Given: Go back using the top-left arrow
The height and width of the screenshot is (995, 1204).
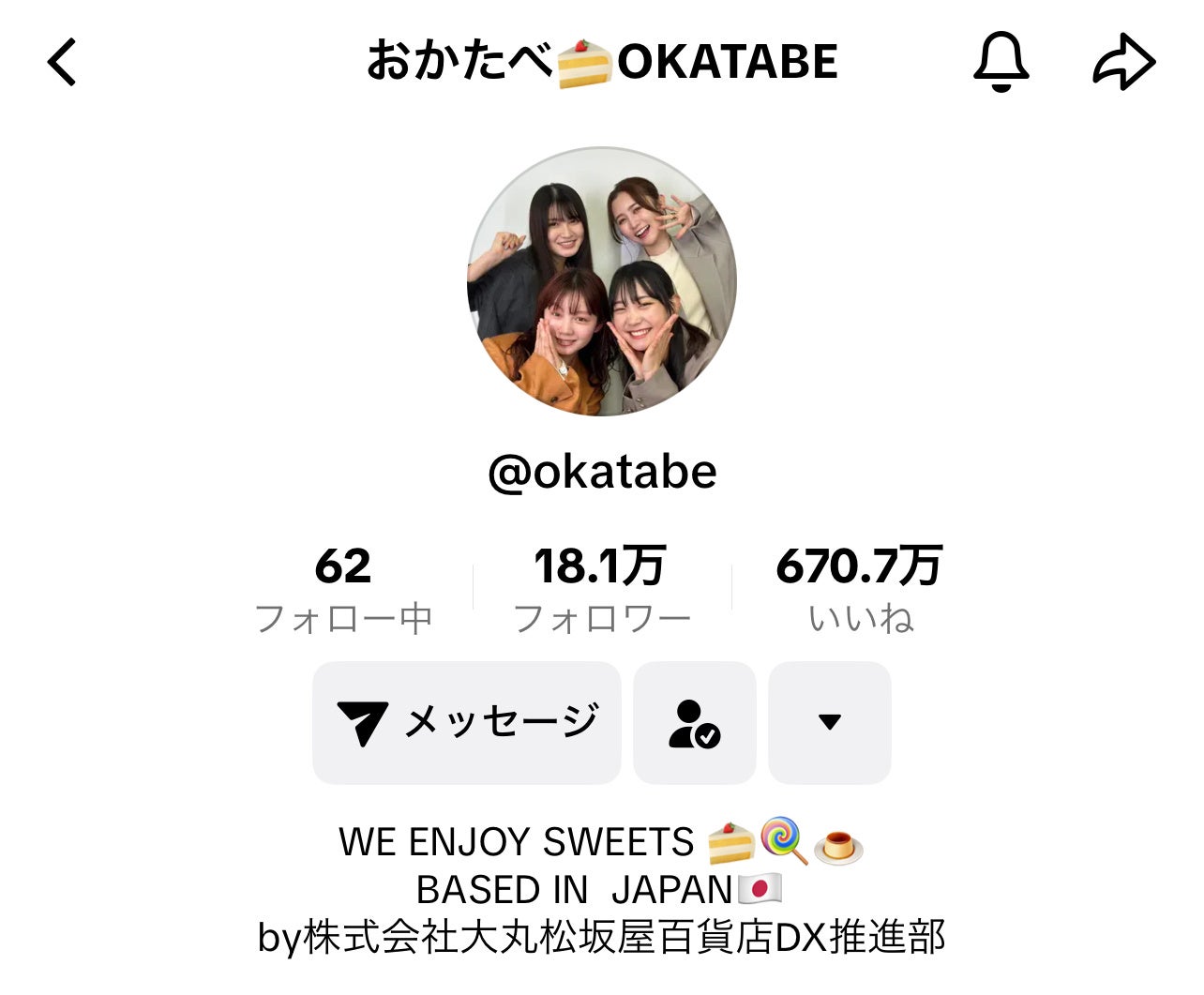Looking at the screenshot, I should tap(62, 63).
